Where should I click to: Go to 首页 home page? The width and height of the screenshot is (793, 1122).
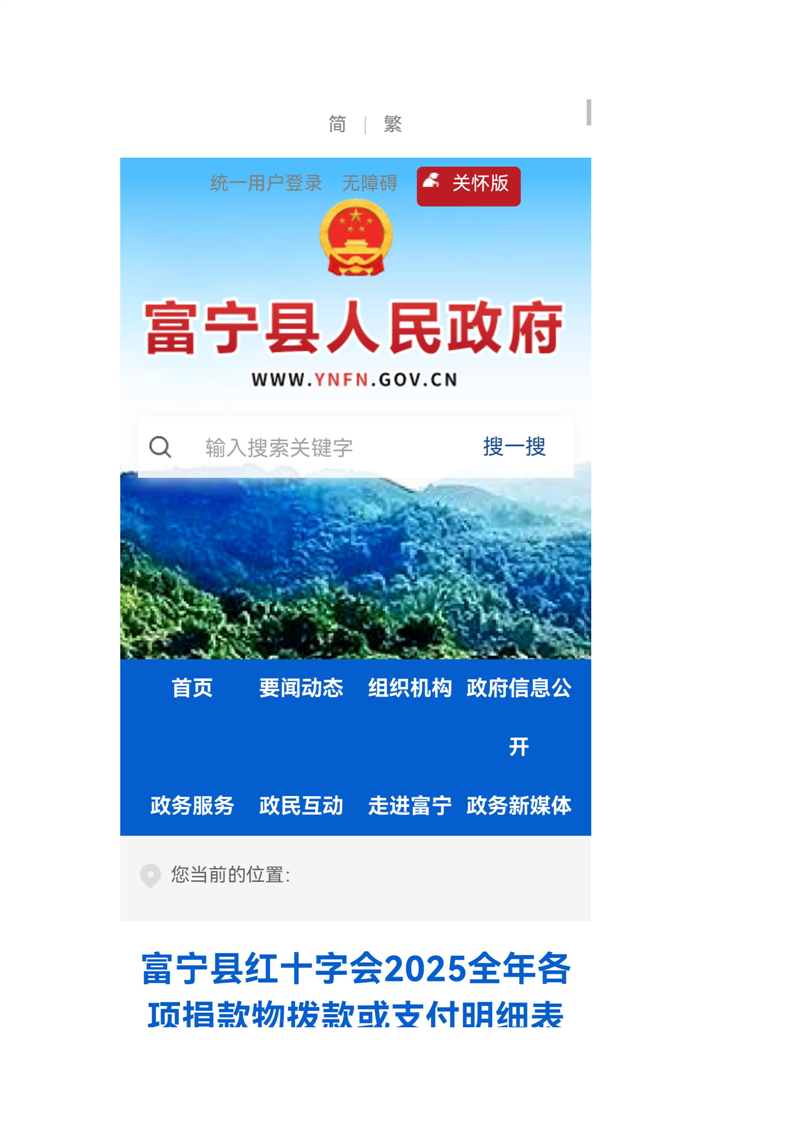(x=192, y=688)
